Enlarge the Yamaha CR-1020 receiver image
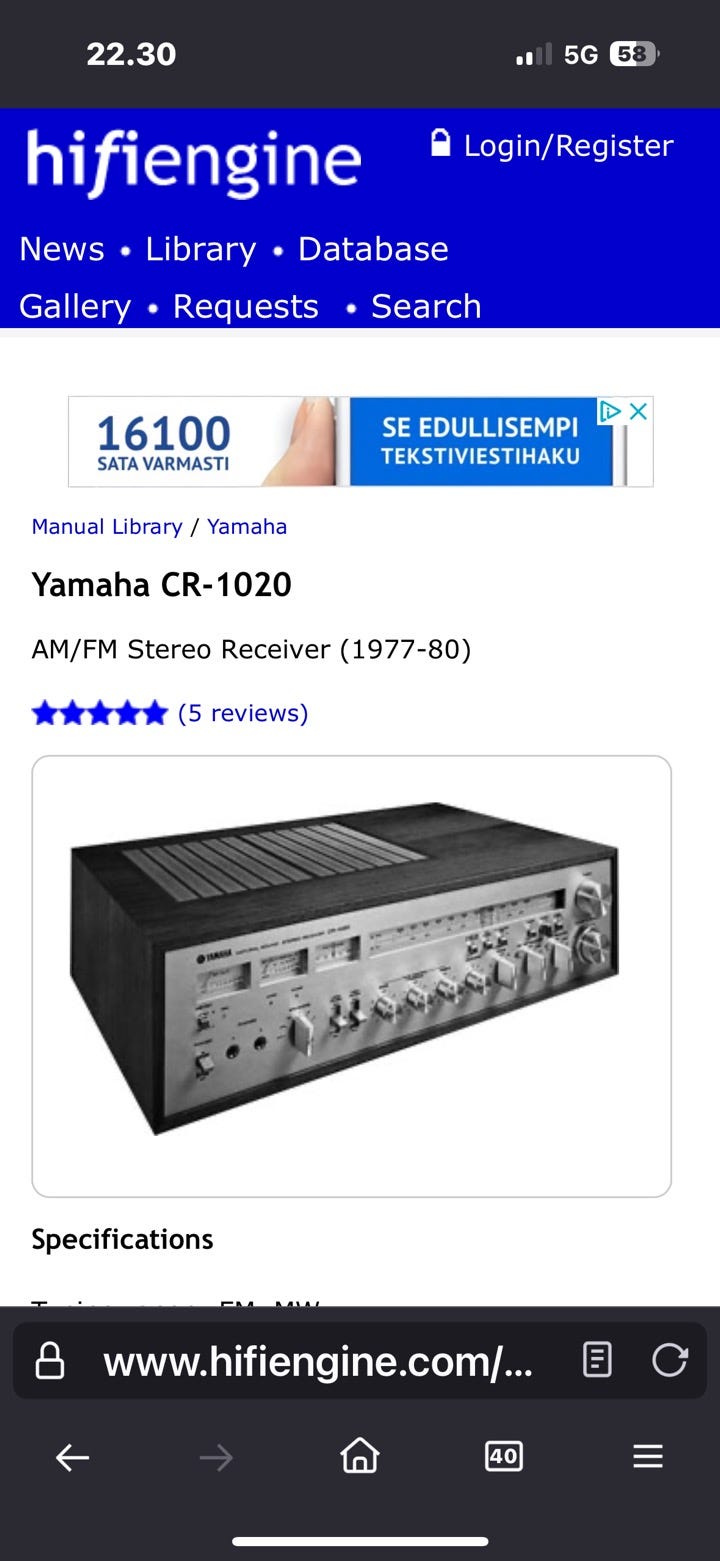Image resolution: width=720 pixels, height=1561 pixels. pos(351,975)
